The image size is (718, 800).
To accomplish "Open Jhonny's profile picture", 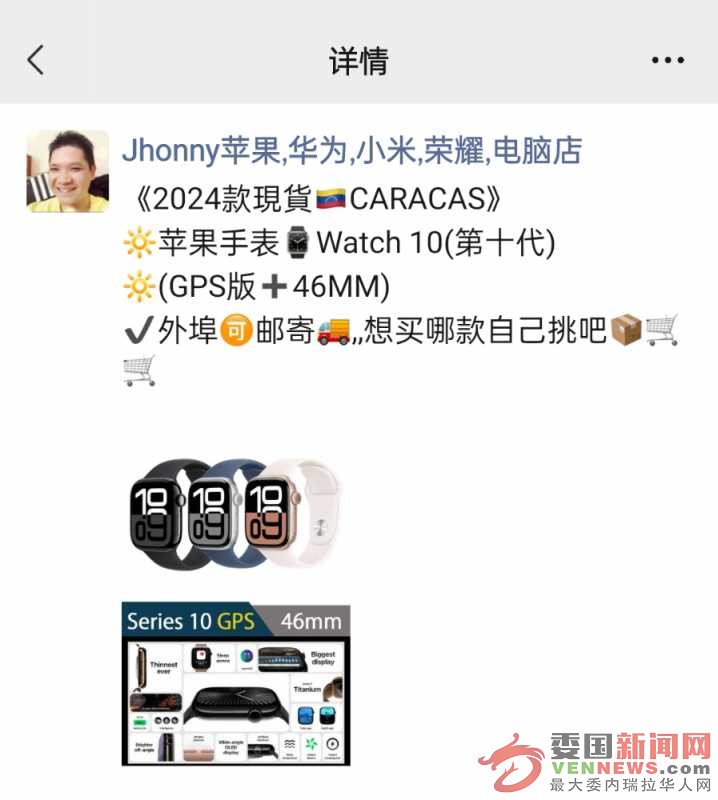I will 67,171.
